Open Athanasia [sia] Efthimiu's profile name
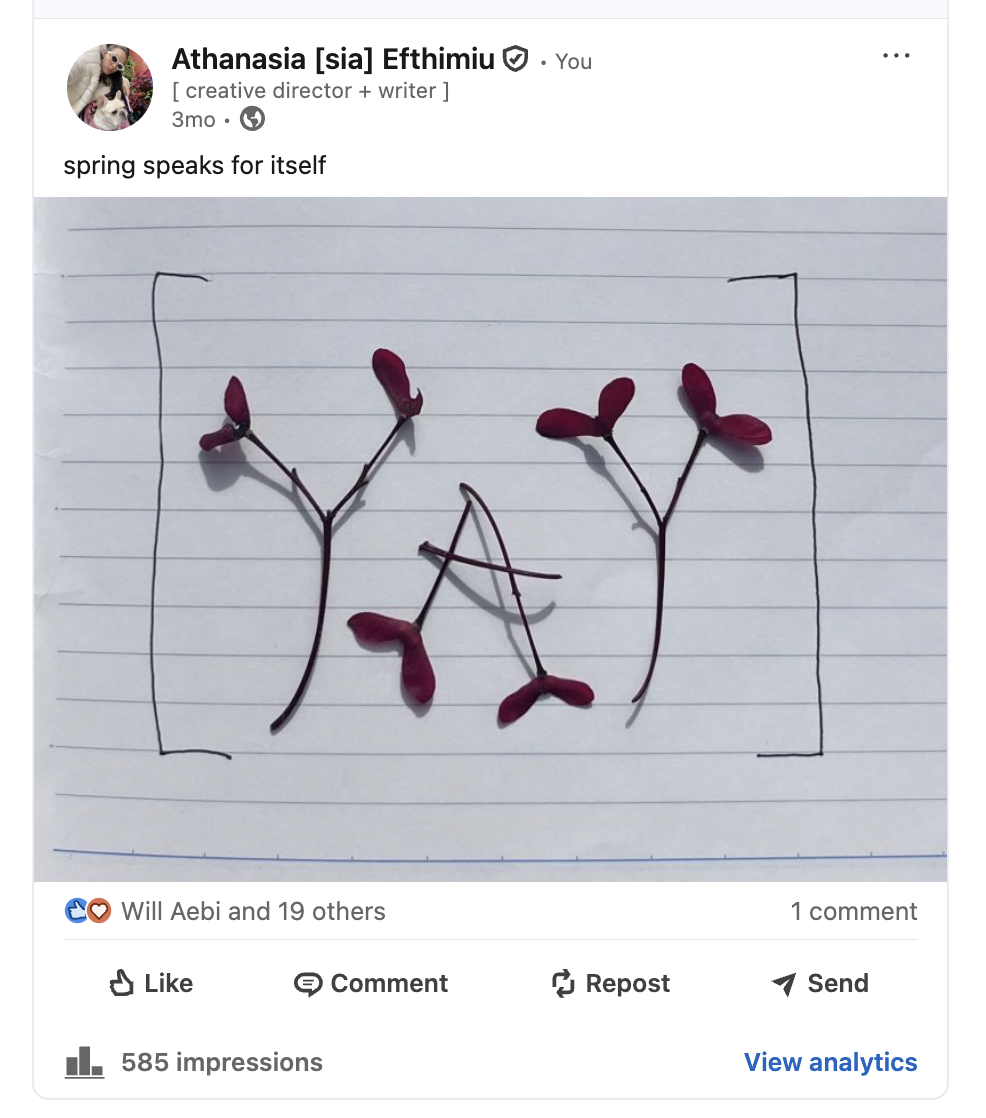 point(333,59)
